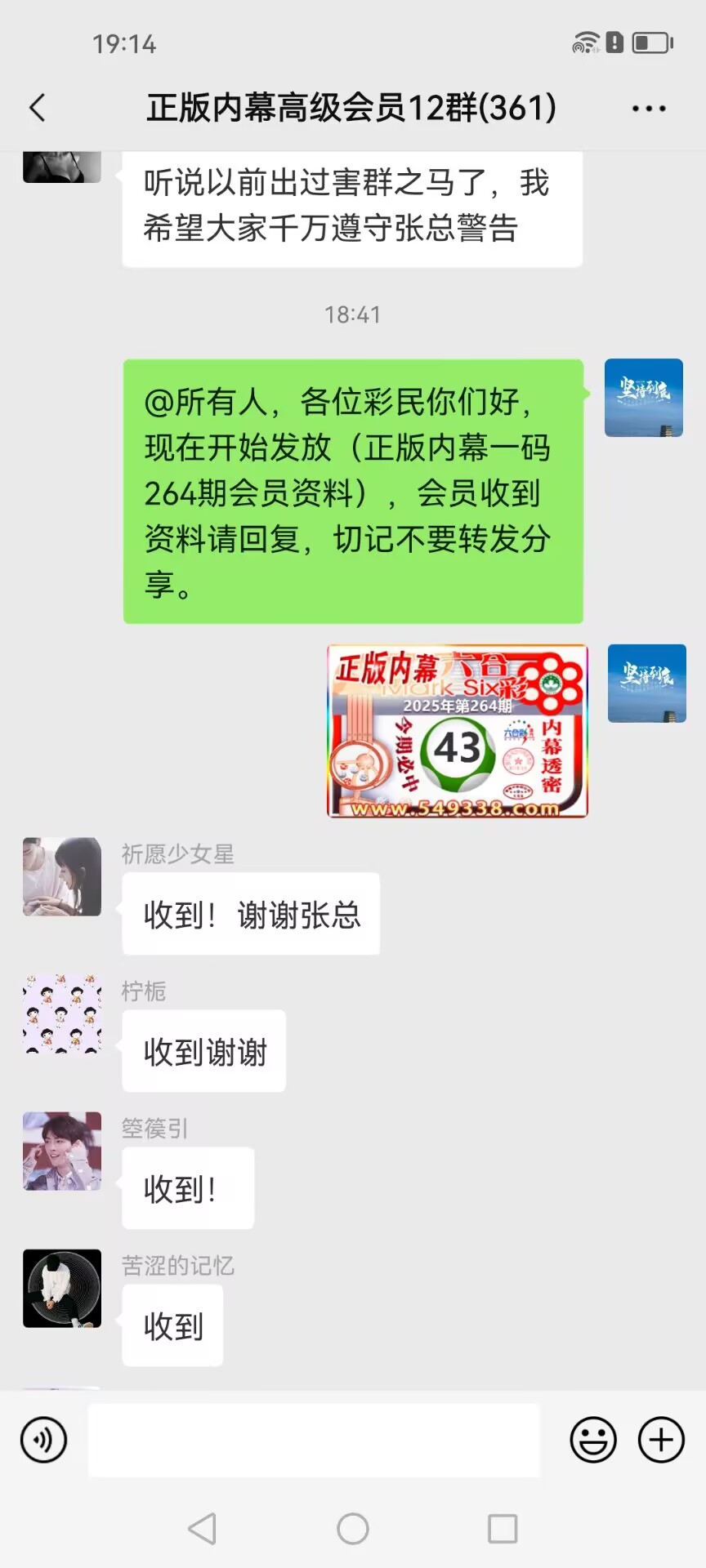
Task: Open 苦涩的记忆's avatar profile
Action: point(62,1288)
